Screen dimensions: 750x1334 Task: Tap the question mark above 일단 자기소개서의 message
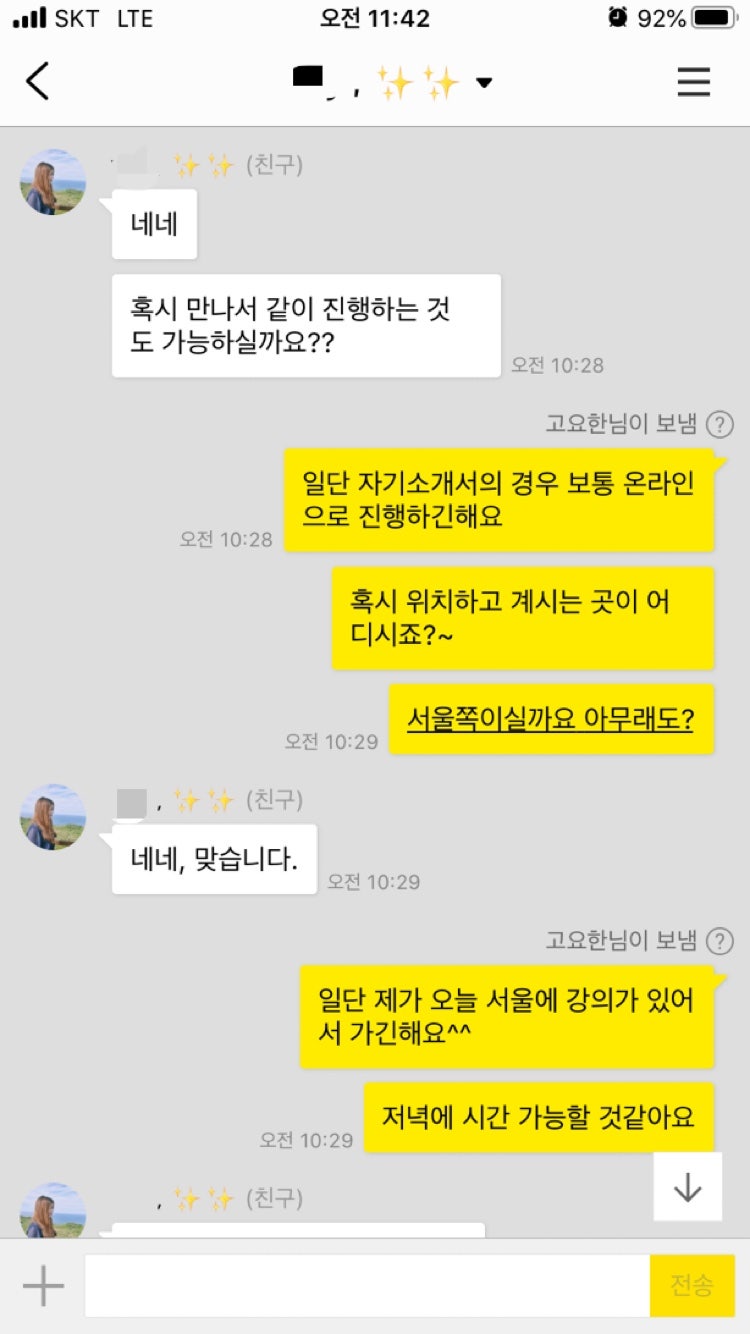tap(720, 425)
